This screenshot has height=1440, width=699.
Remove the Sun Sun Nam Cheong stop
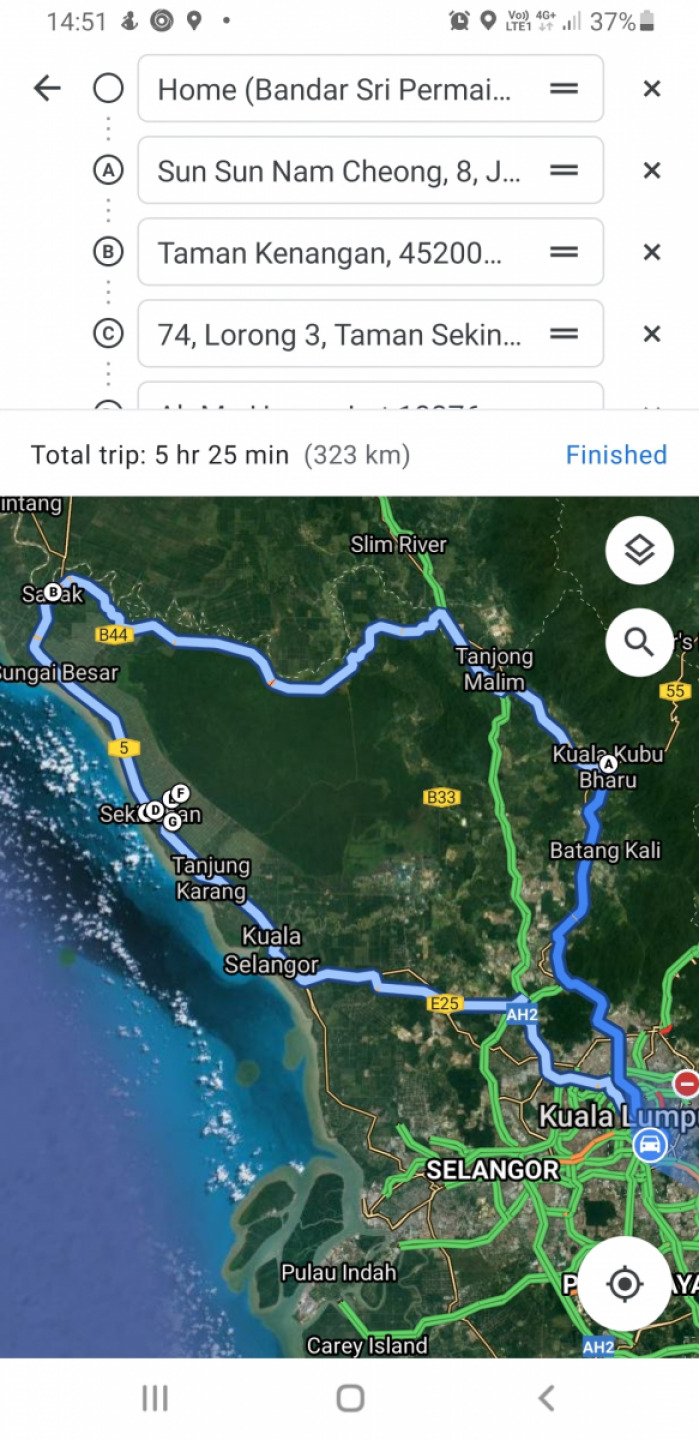[652, 171]
